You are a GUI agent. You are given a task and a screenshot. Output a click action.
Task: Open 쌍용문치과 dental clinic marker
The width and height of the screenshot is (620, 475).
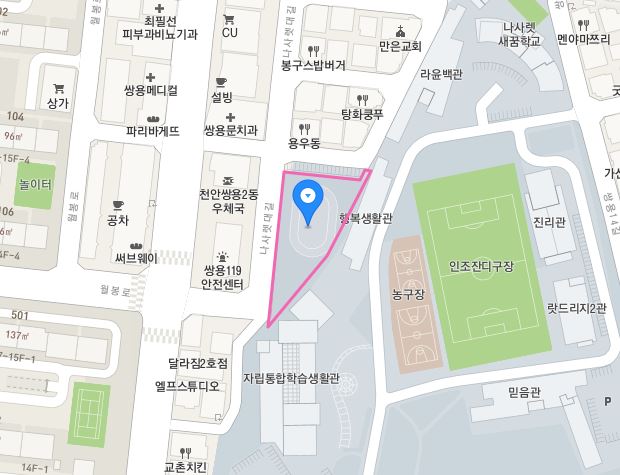tap(230, 115)
